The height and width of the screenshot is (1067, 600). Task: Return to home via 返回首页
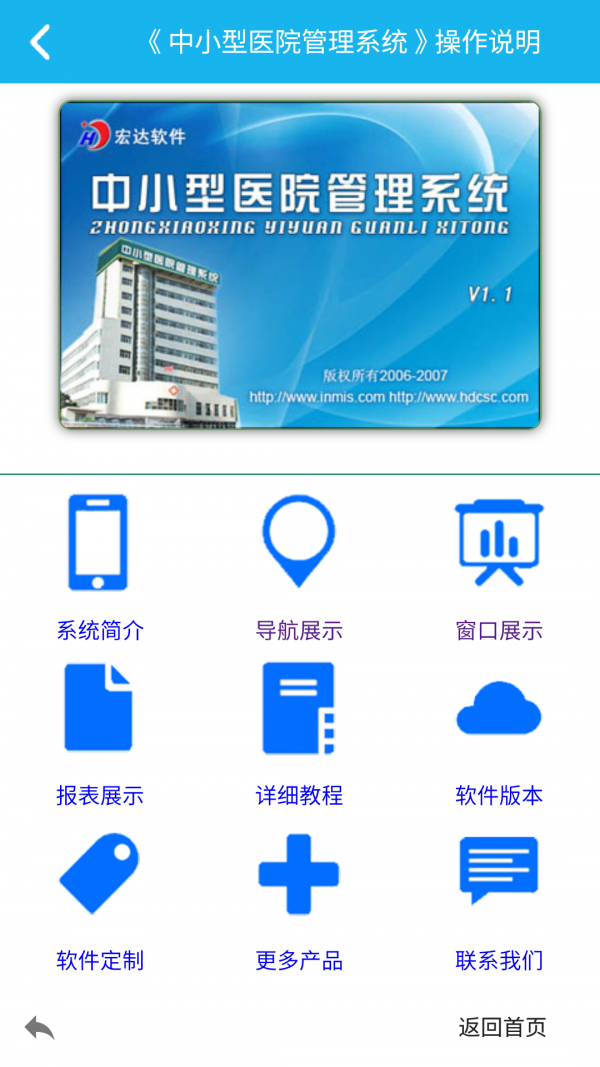[502, 1027]
